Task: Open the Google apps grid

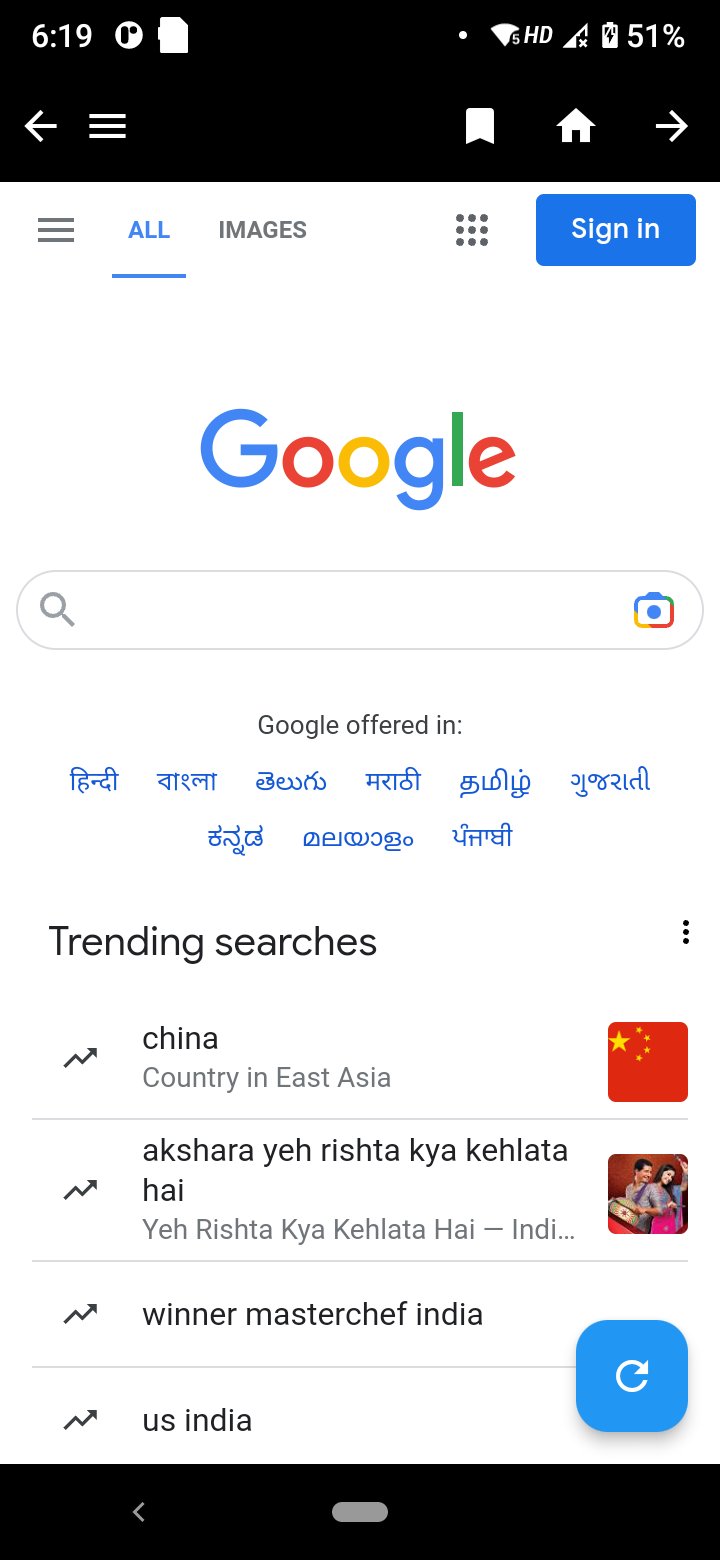Action: coord(472,230)
